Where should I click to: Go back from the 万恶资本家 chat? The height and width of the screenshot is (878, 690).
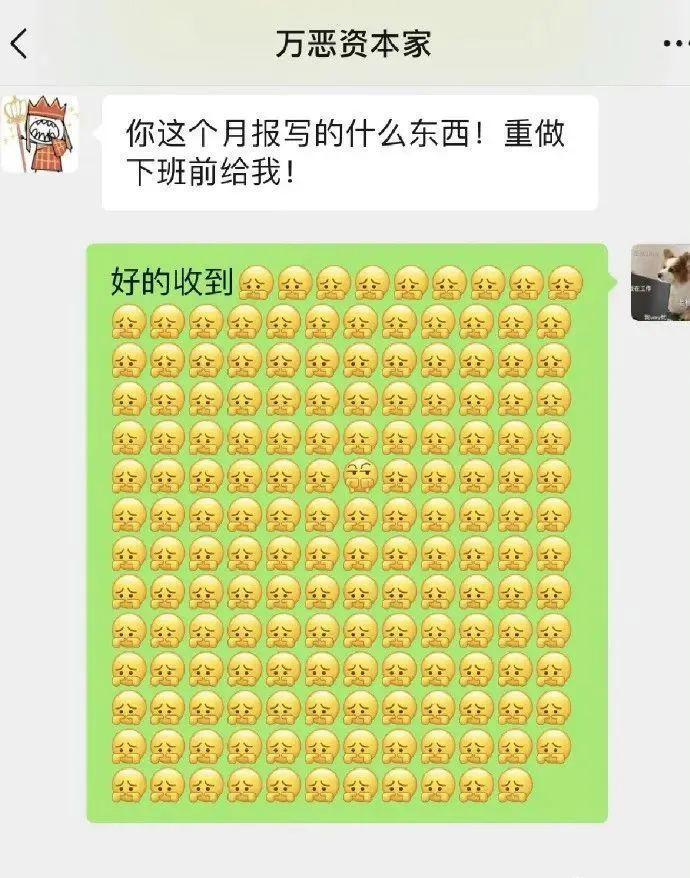point(20,44)
